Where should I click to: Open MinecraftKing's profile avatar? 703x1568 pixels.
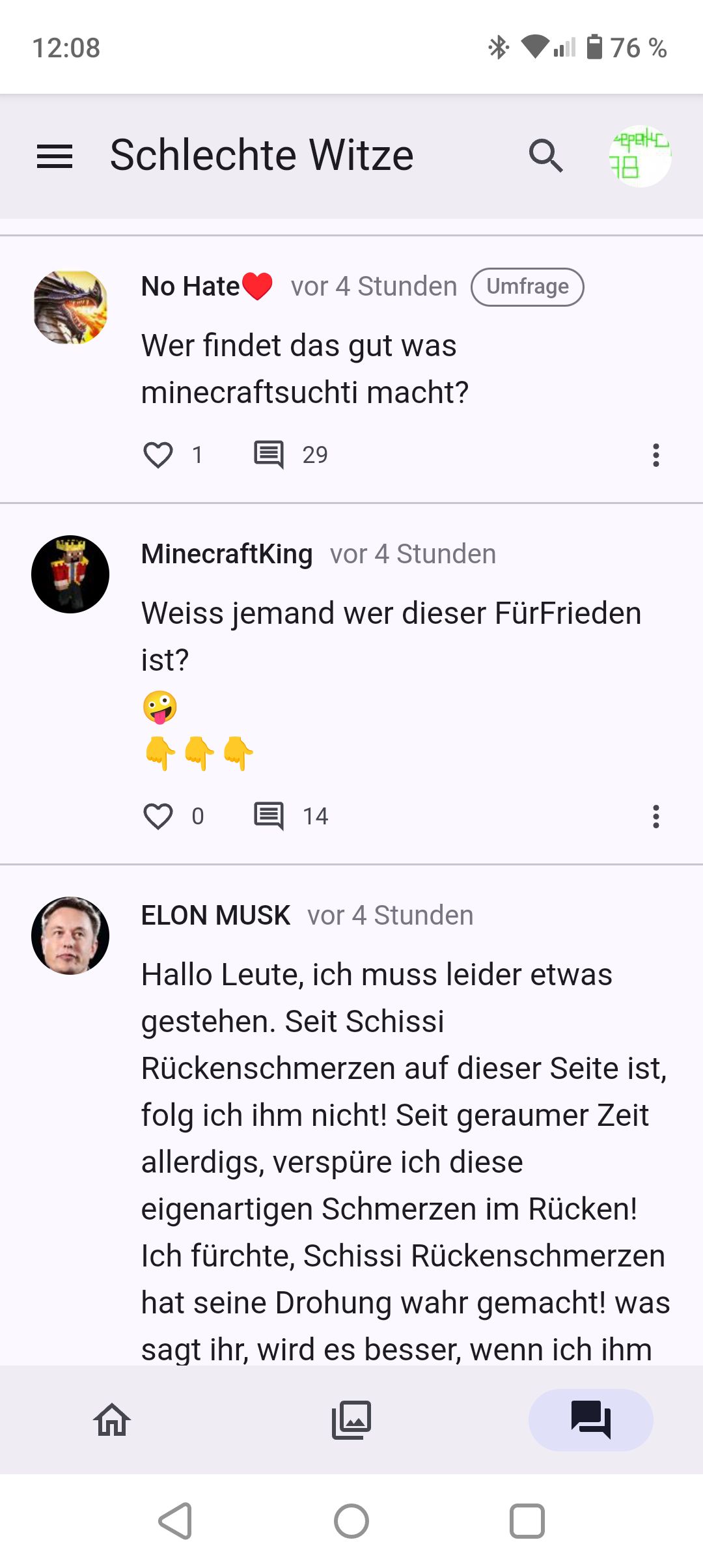click(70, 574)
